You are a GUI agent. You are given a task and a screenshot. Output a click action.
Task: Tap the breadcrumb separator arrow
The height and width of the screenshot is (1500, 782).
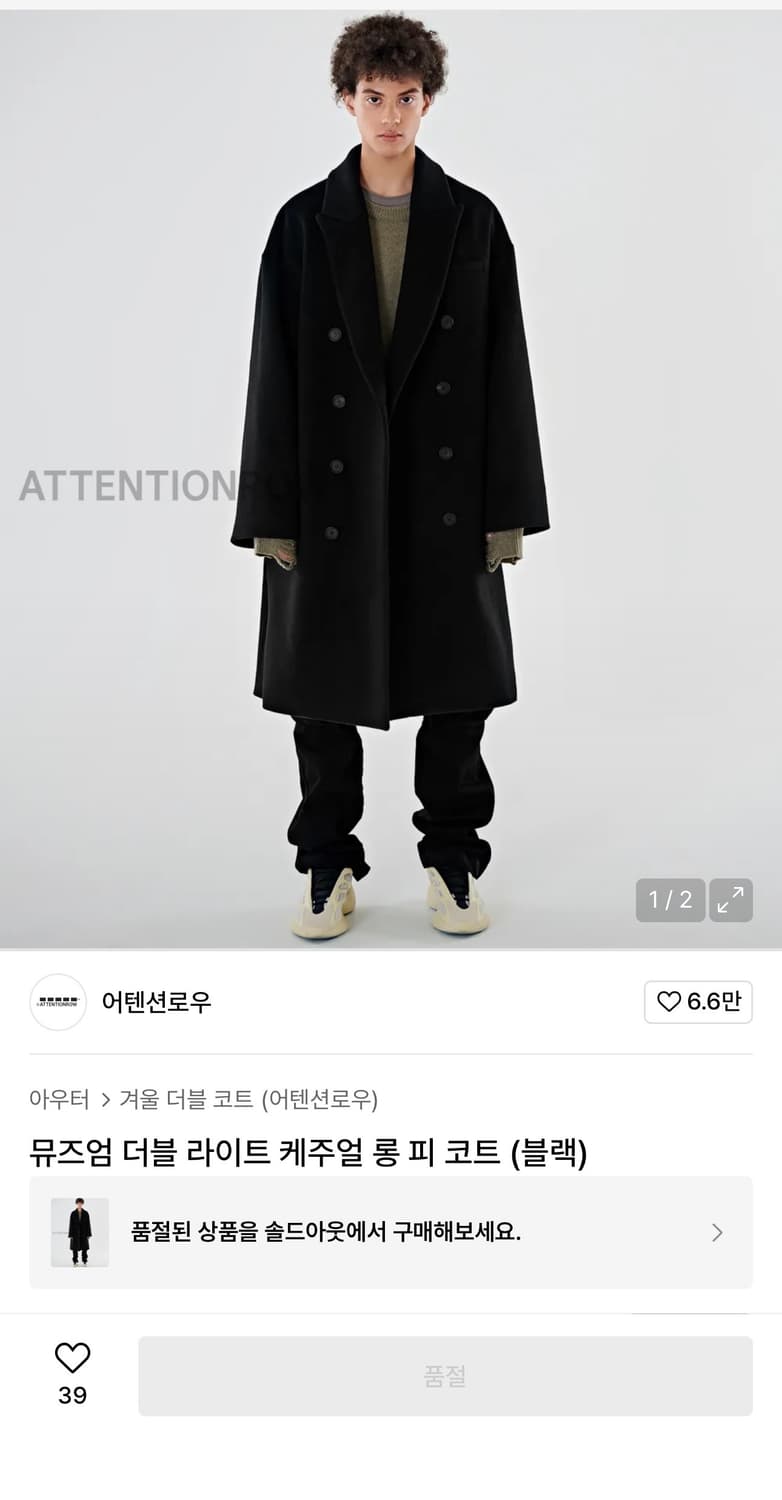coord(108,1098)
